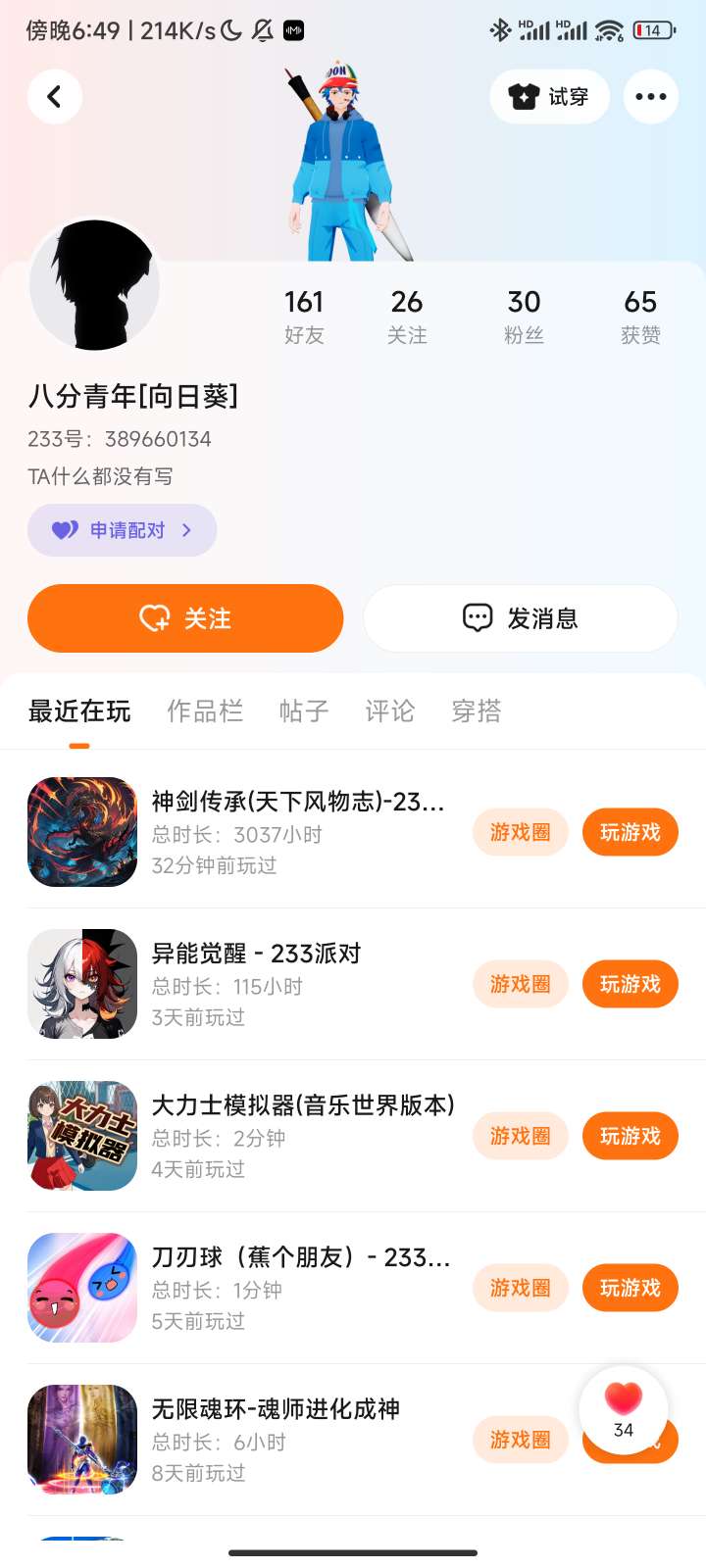Viewport: 706px width, 1568px height.
Task: Open 游戏圈 for 无限魂环
Action: click(x=520, y=1440)
